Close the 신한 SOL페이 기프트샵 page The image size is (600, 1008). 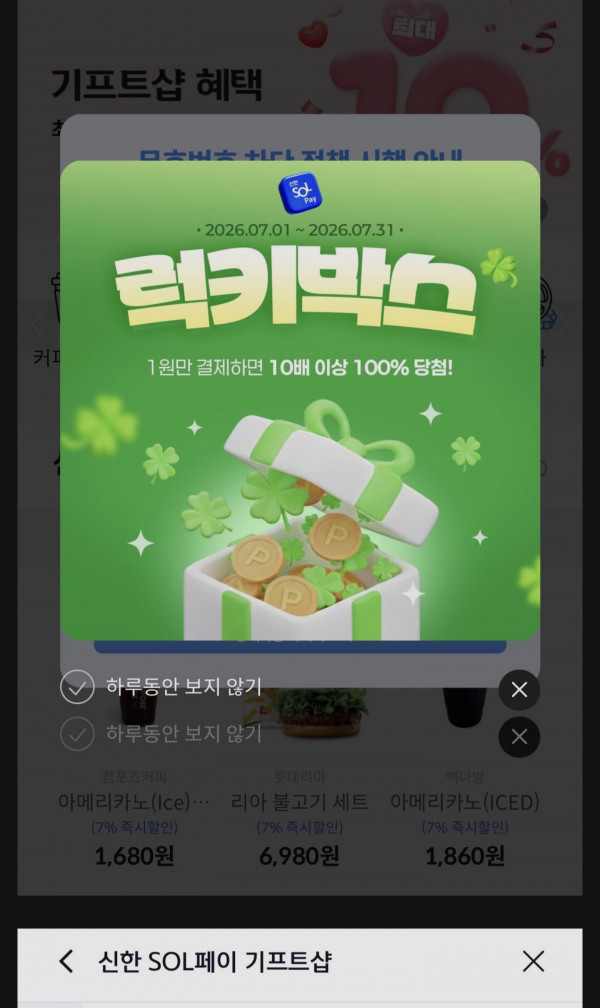click(533, 962)
